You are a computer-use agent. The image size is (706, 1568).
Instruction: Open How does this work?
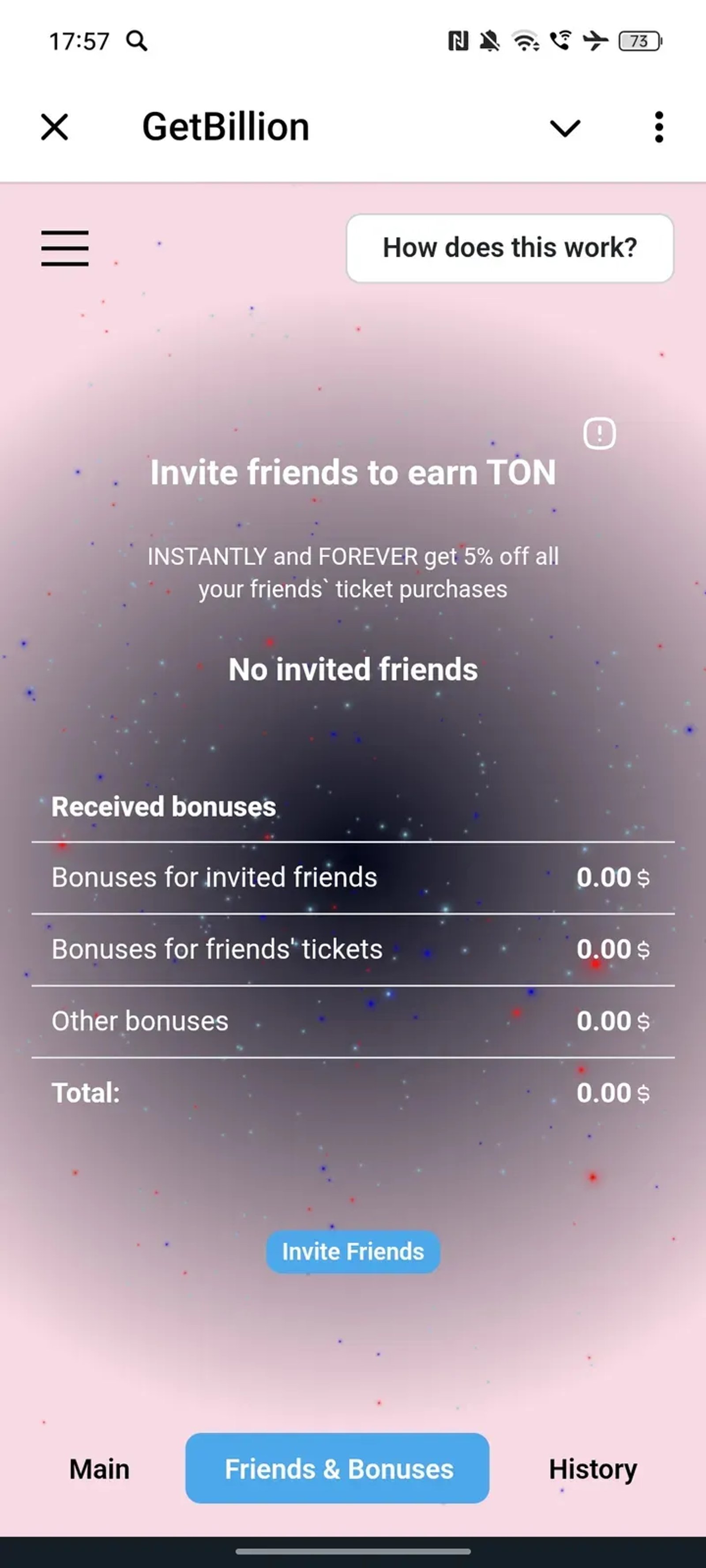(510, 247)
